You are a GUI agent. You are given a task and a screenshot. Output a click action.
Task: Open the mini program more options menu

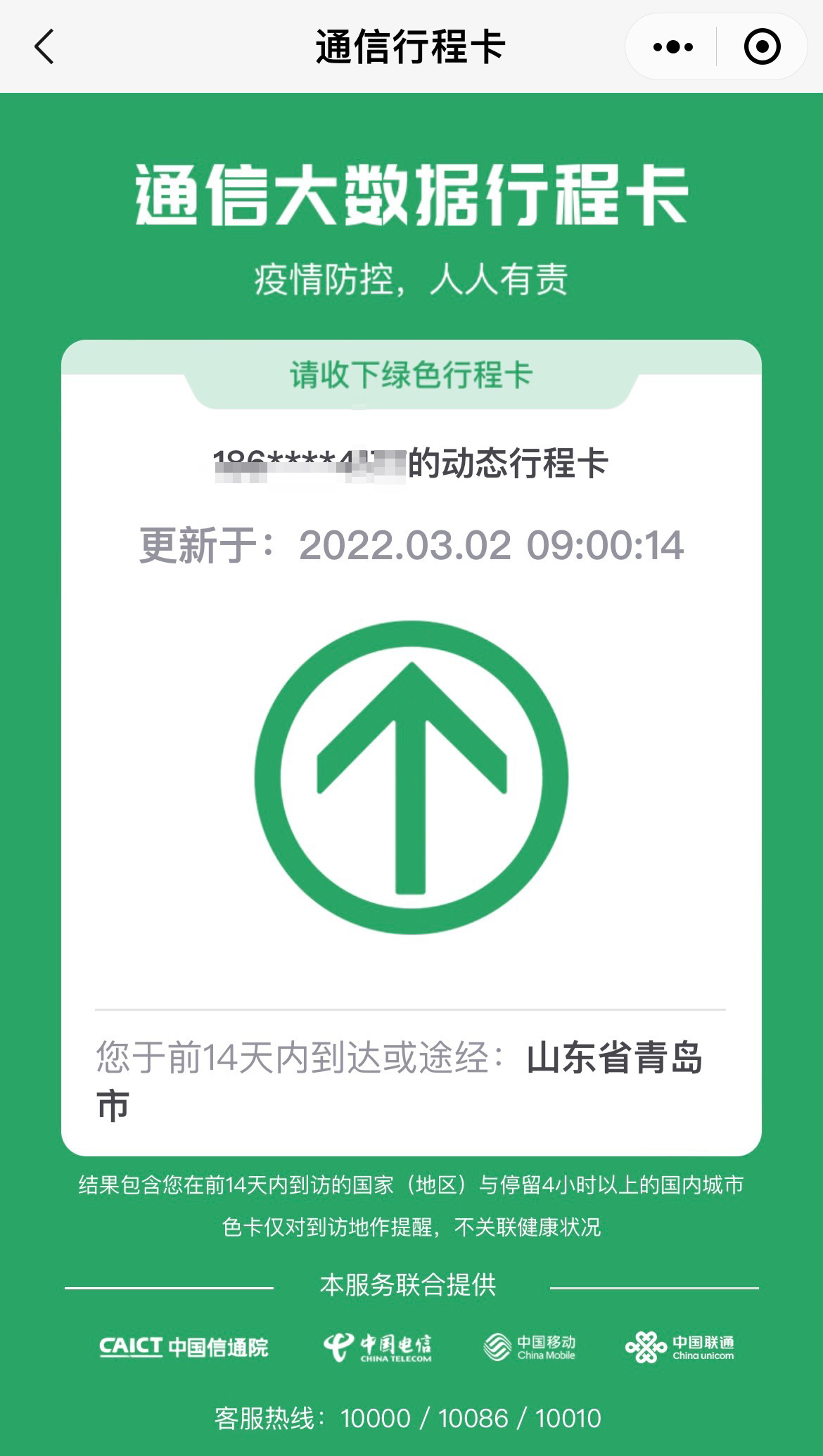click(x=672, y=47)
